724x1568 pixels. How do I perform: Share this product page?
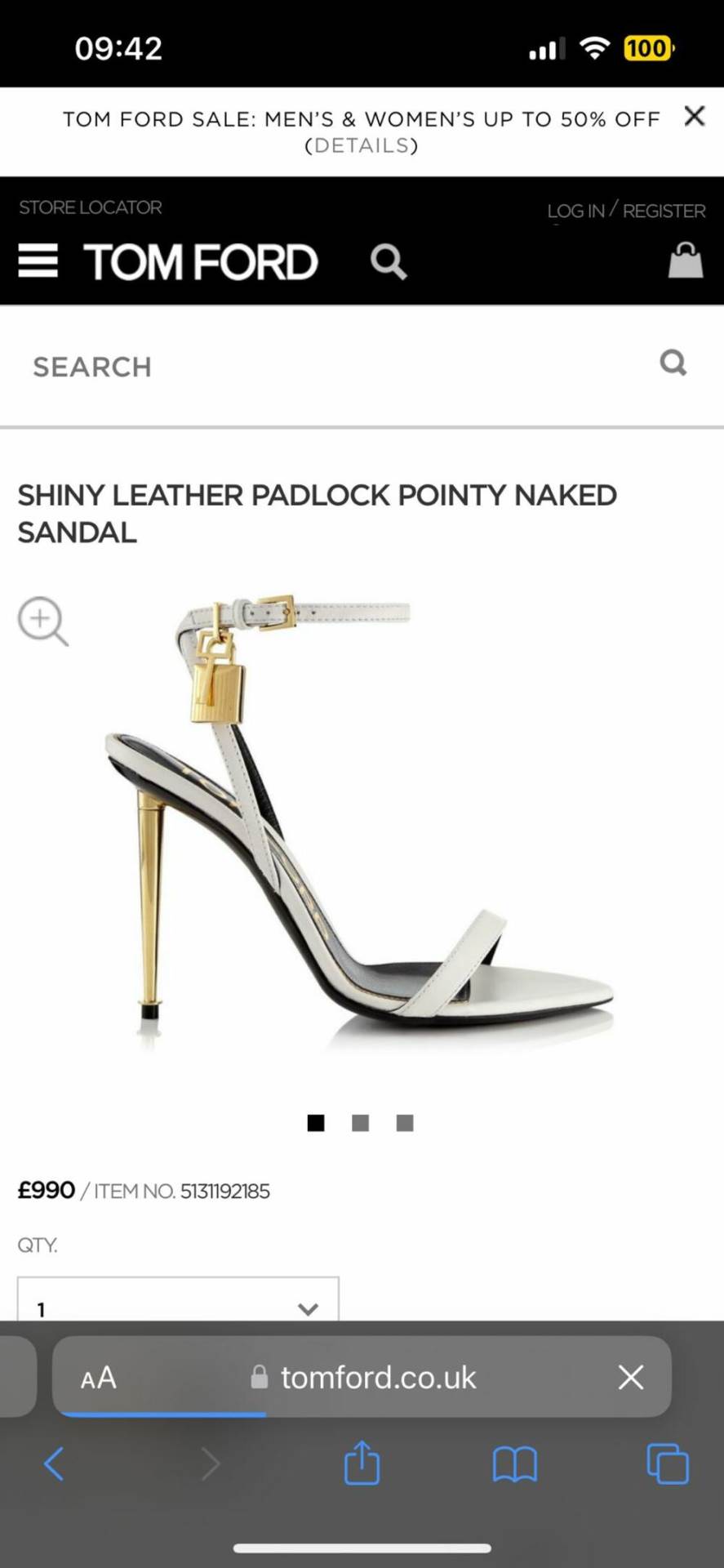click(x=362, y=1463)
